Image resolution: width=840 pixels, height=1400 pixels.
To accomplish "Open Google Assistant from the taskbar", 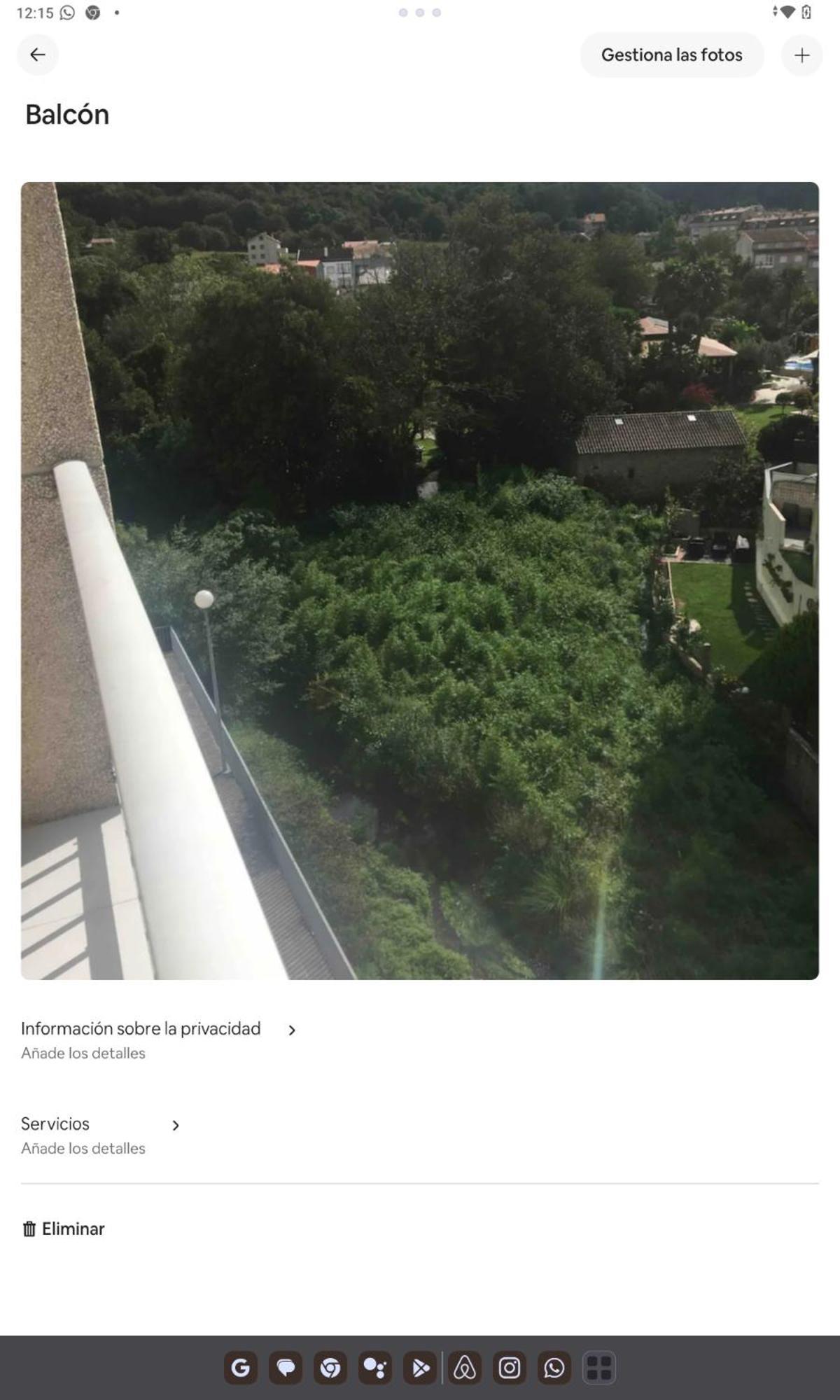I will pos(375,1368).
